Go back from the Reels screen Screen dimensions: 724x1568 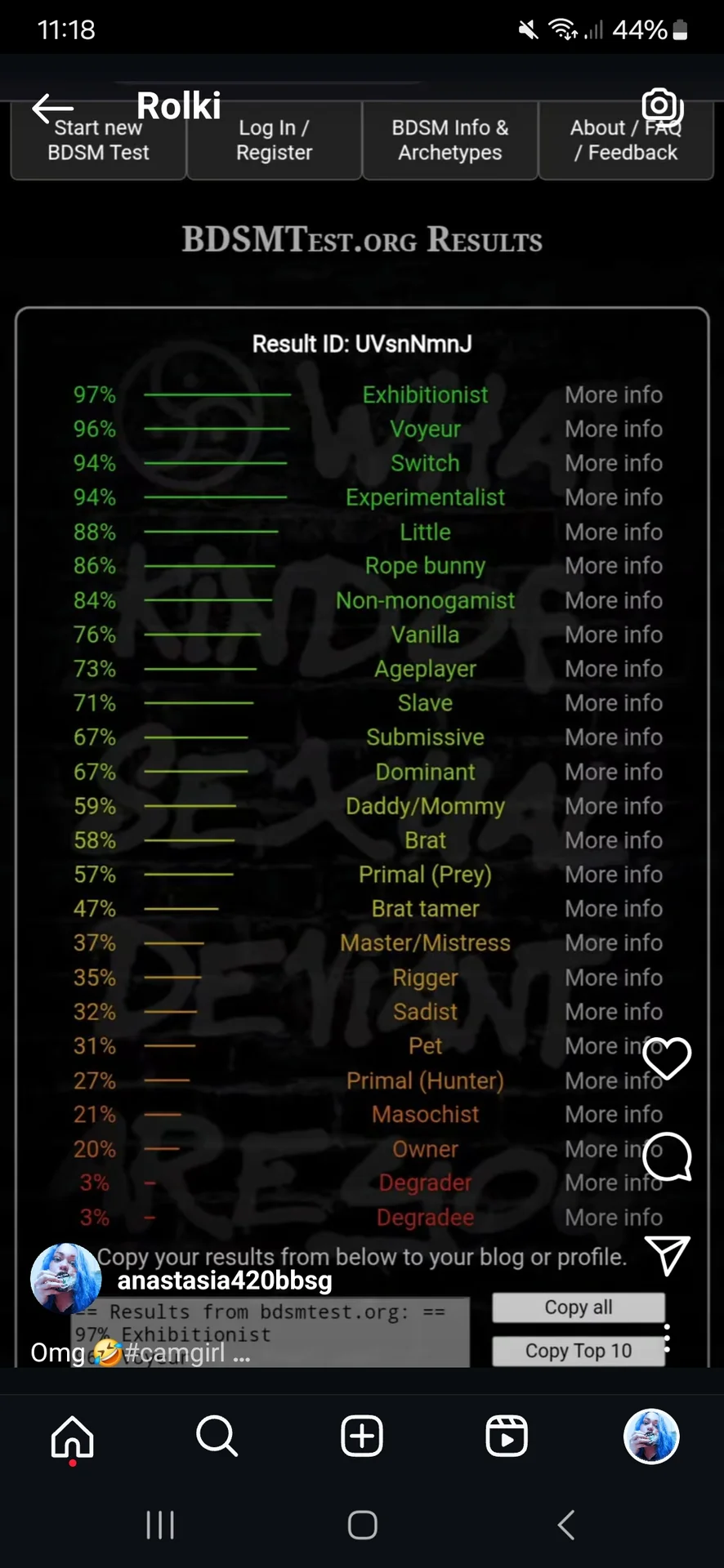coord(52,108)
